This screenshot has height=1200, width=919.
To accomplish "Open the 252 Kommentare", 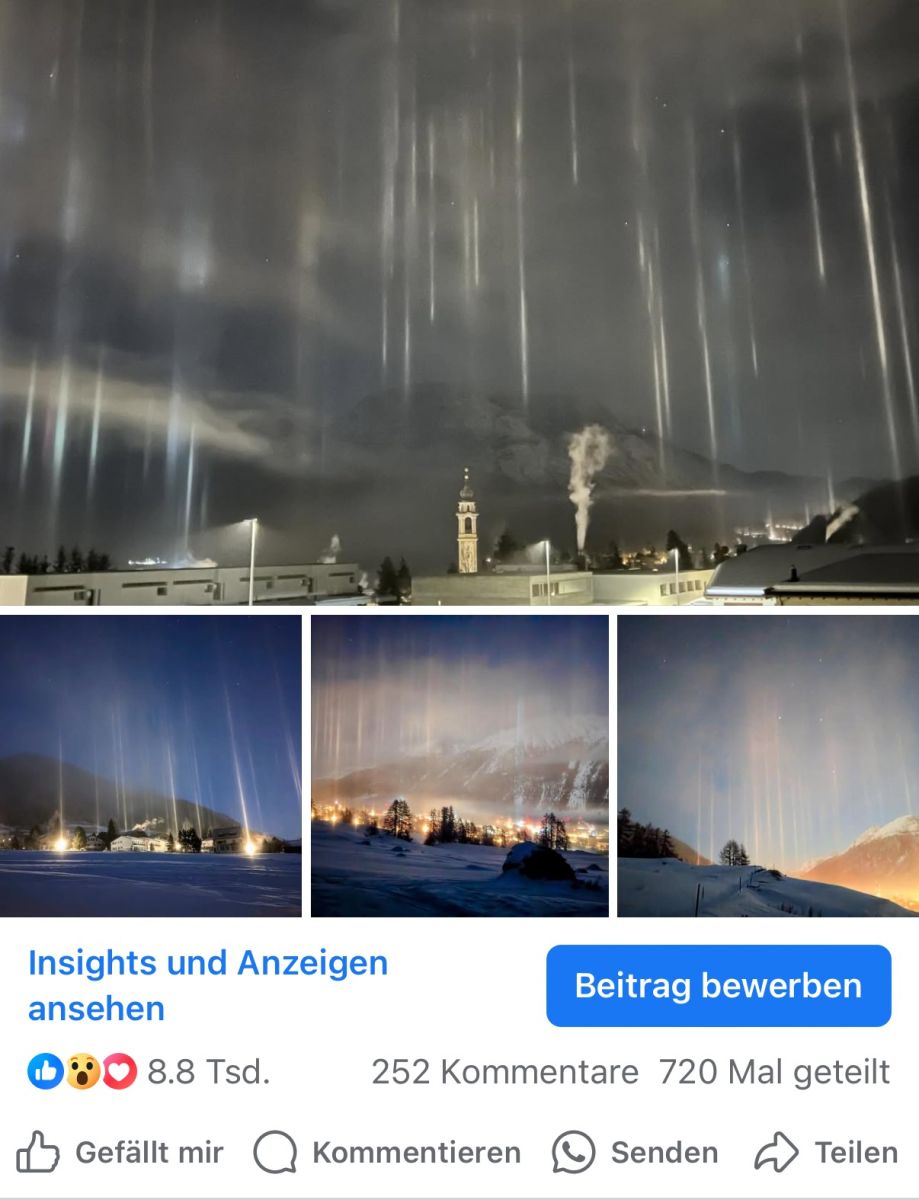I will click(504, 1073).
